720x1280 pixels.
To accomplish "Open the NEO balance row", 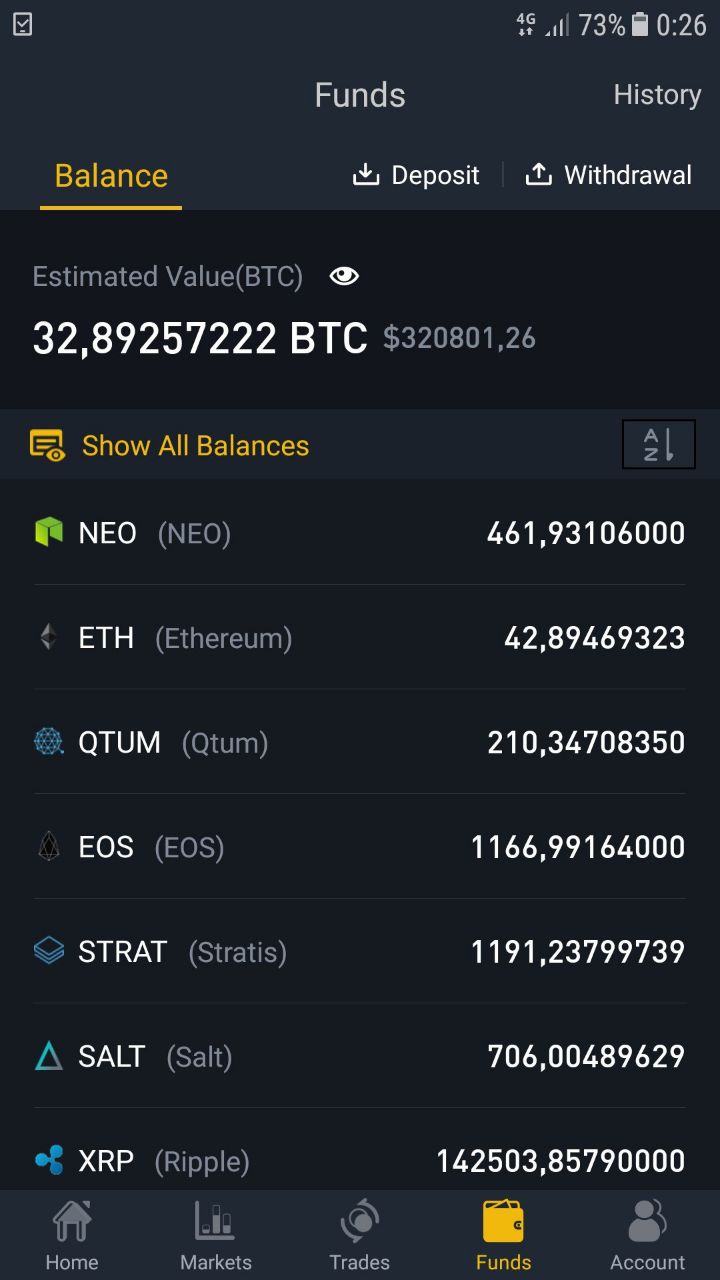I will (x=360, y=533).
